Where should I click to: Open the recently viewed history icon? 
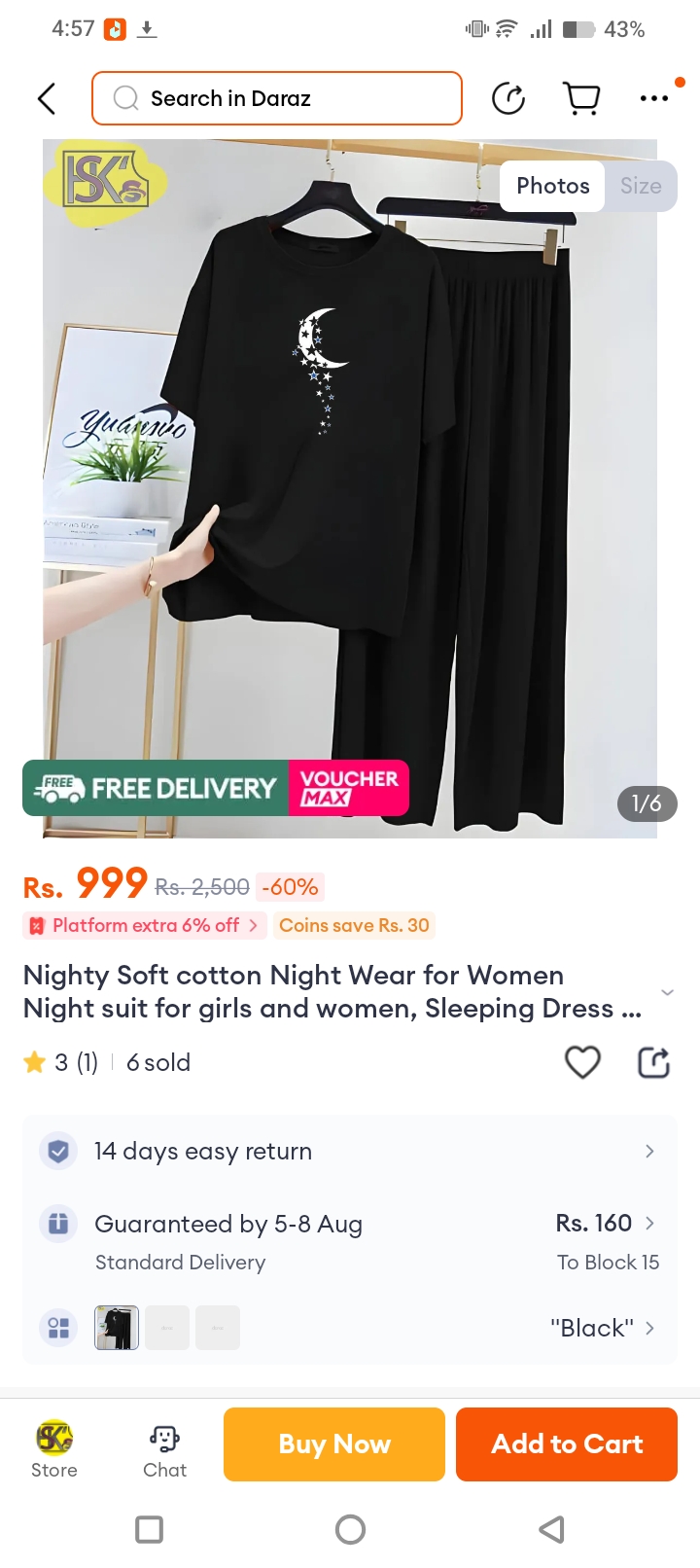[x=508, y=98]
